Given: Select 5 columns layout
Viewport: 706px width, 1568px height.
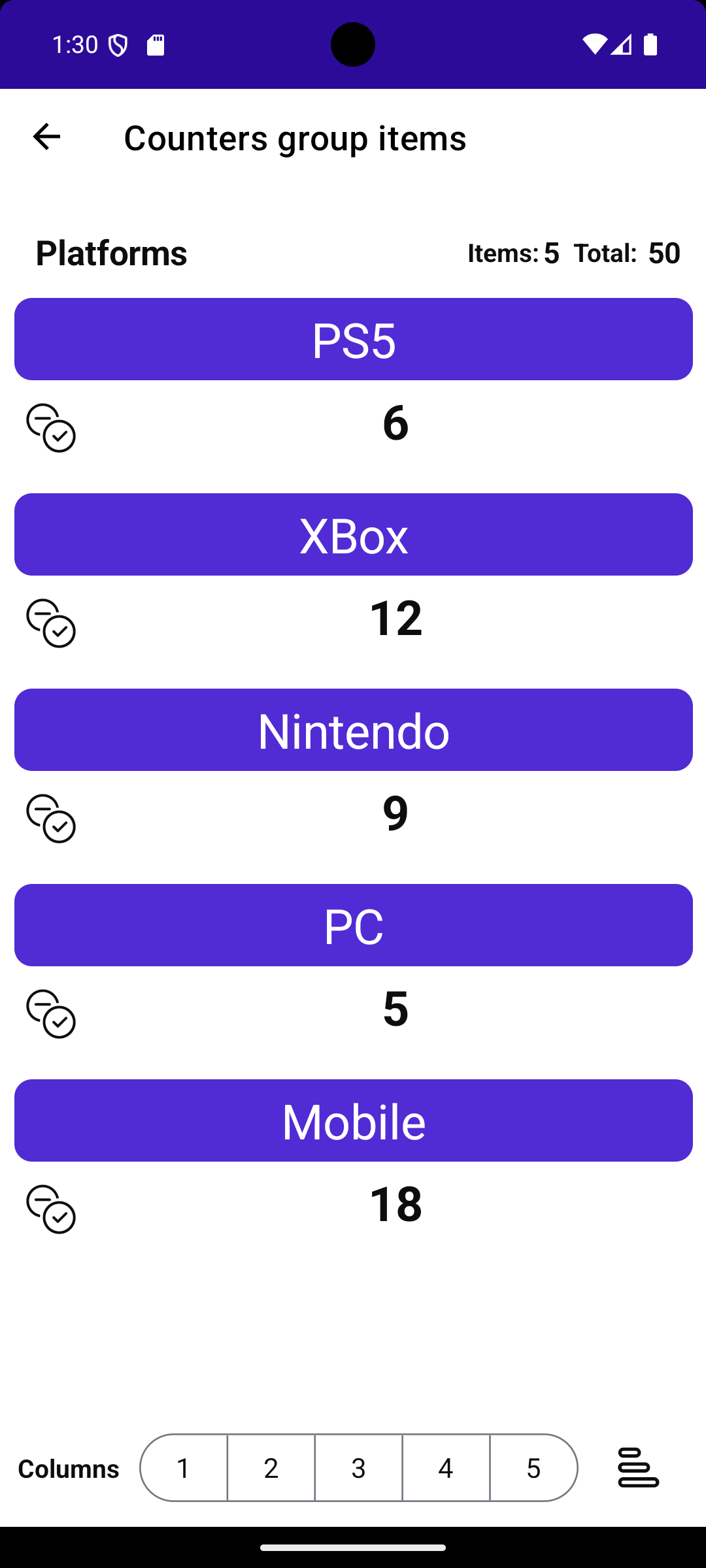Looking at the screenshot, I should point(533,1468).
